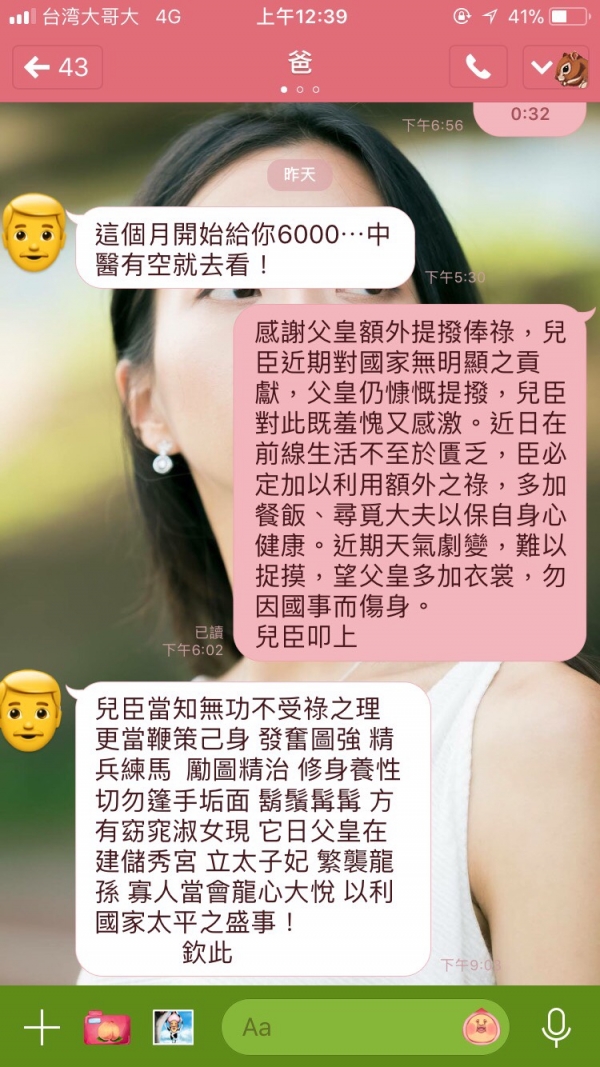
Task: Open the plus attachment menu
Action: tap(41, 1027)
